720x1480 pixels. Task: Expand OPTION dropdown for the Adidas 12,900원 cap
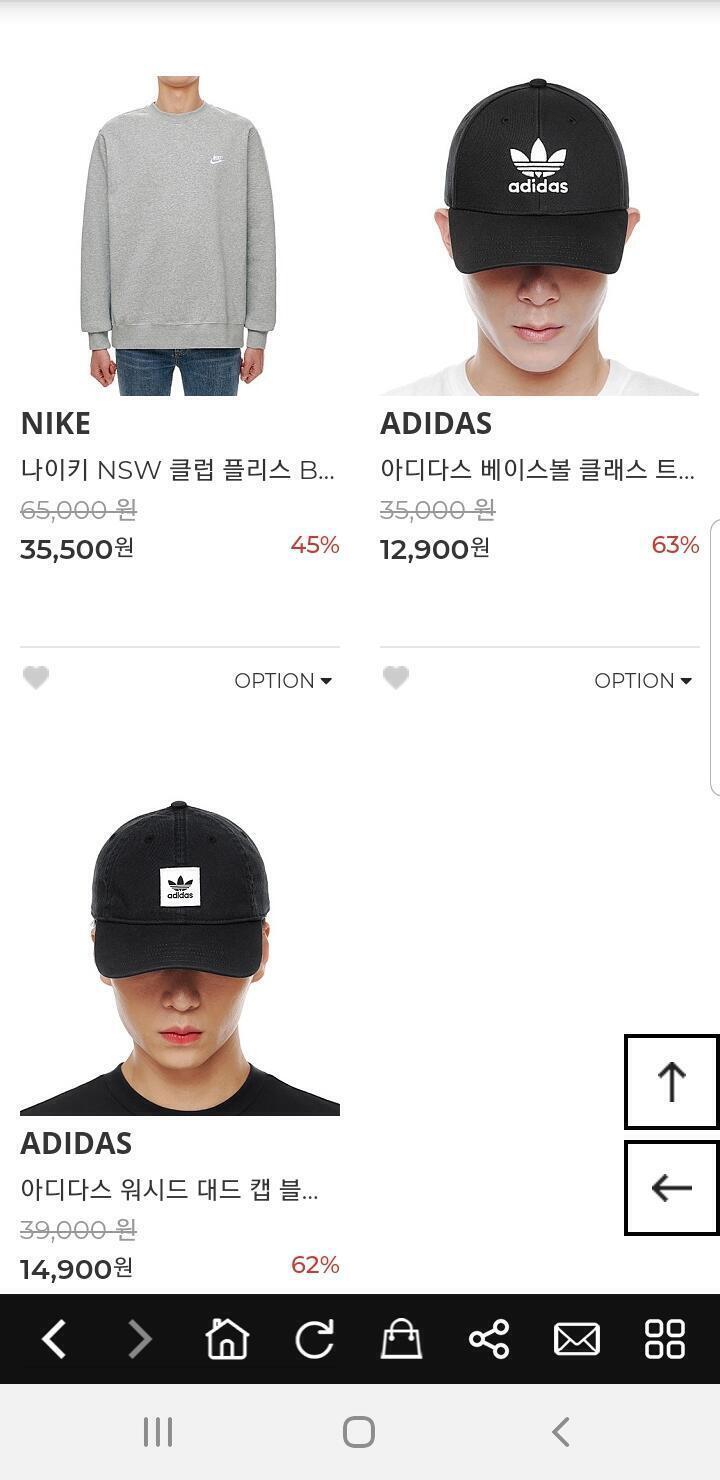[643, 681]
